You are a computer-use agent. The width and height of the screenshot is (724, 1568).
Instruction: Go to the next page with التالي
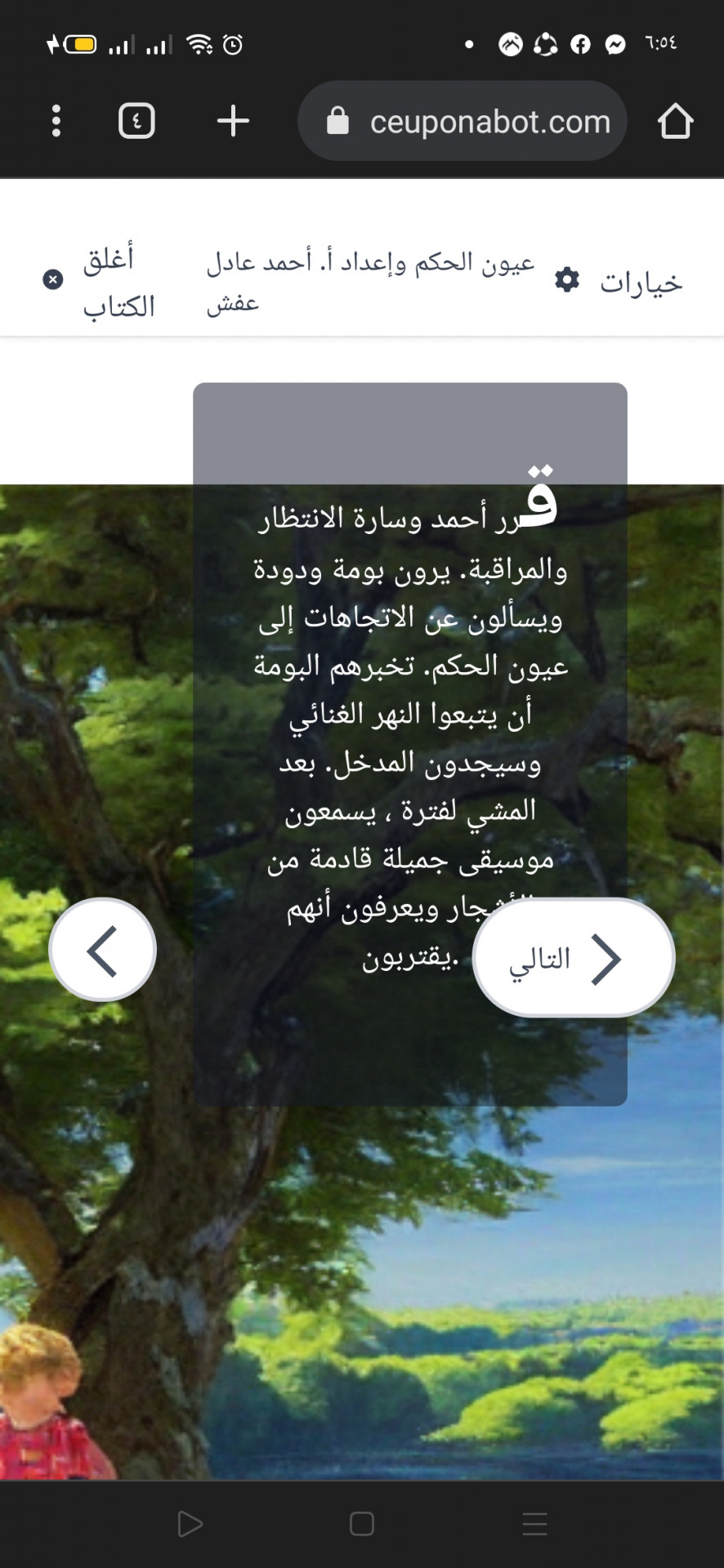pyautogui.click(x=573, y=958)
